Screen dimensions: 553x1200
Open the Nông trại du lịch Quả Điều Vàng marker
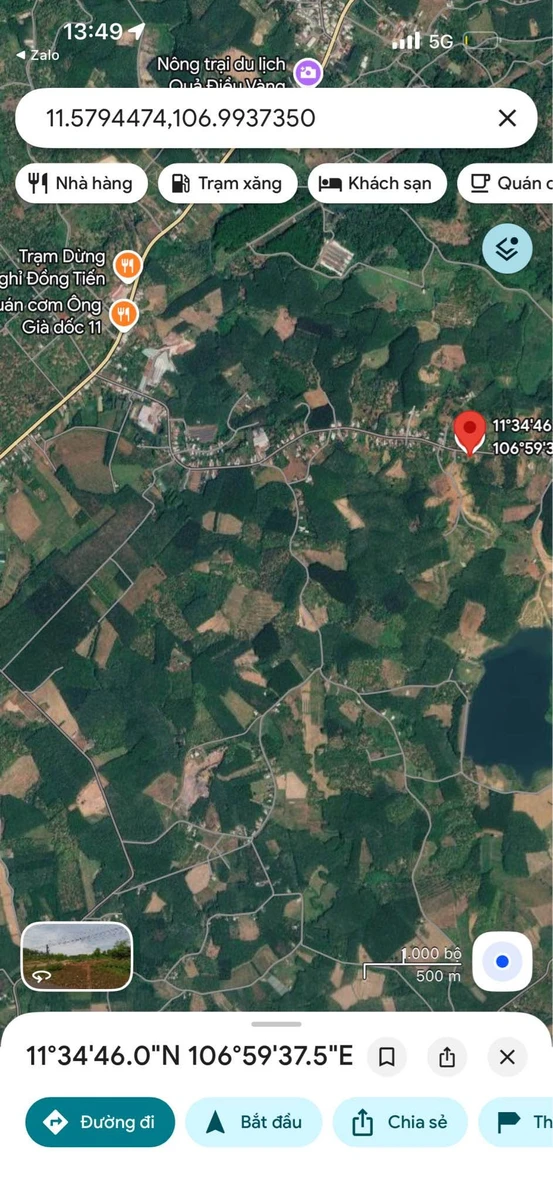[307, 72]
